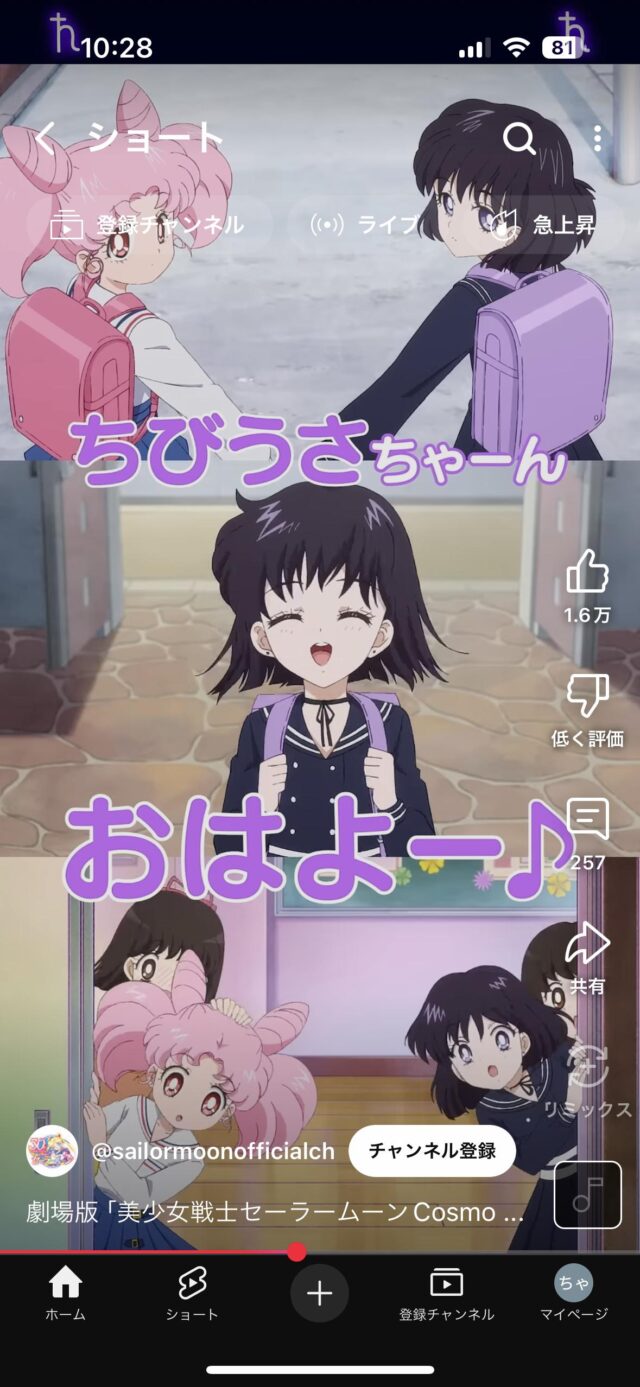640x1387 pixels.
Task: Open the @sailormoonofficialch channel
Action: coord(212,1151)
